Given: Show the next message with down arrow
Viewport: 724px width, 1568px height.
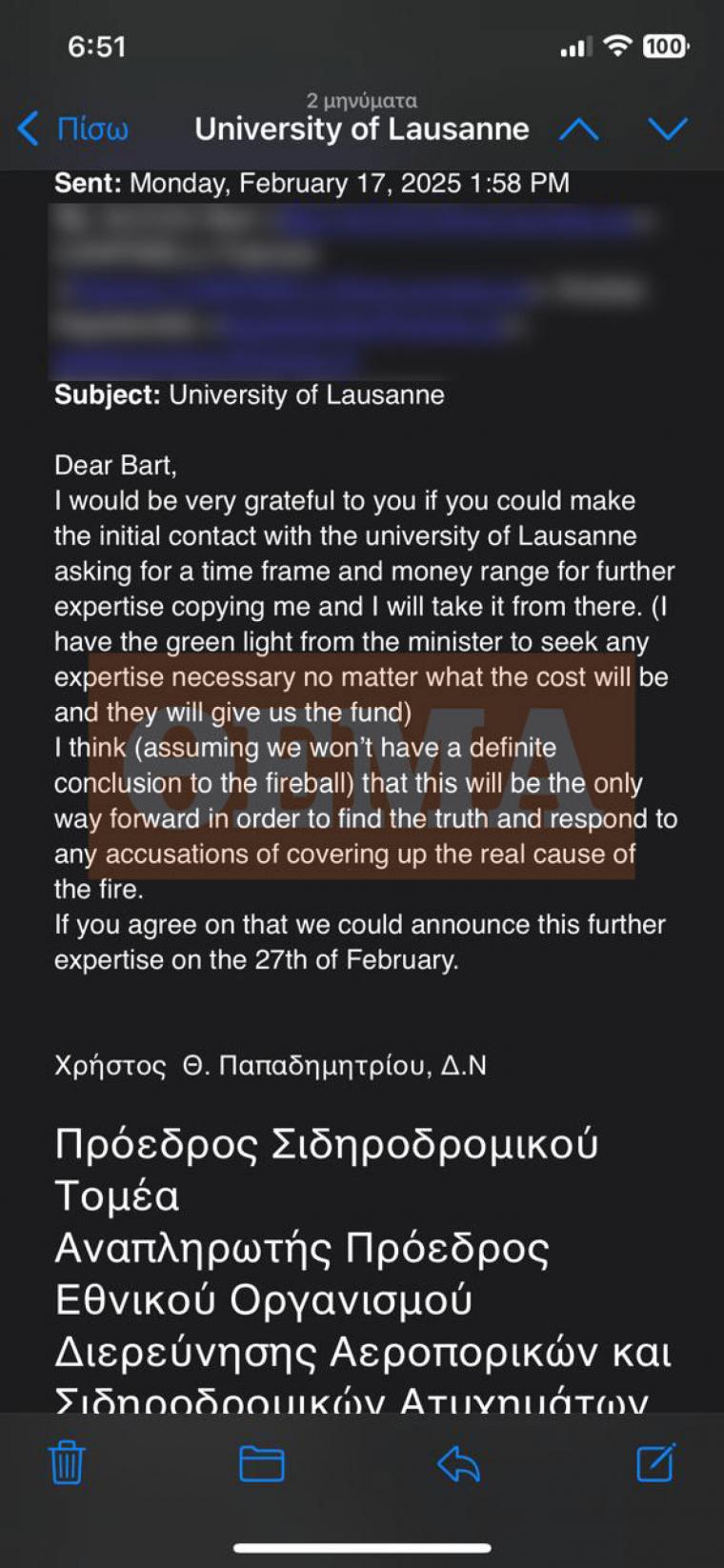Looking at the screenshot, I should tap(667, 130).
